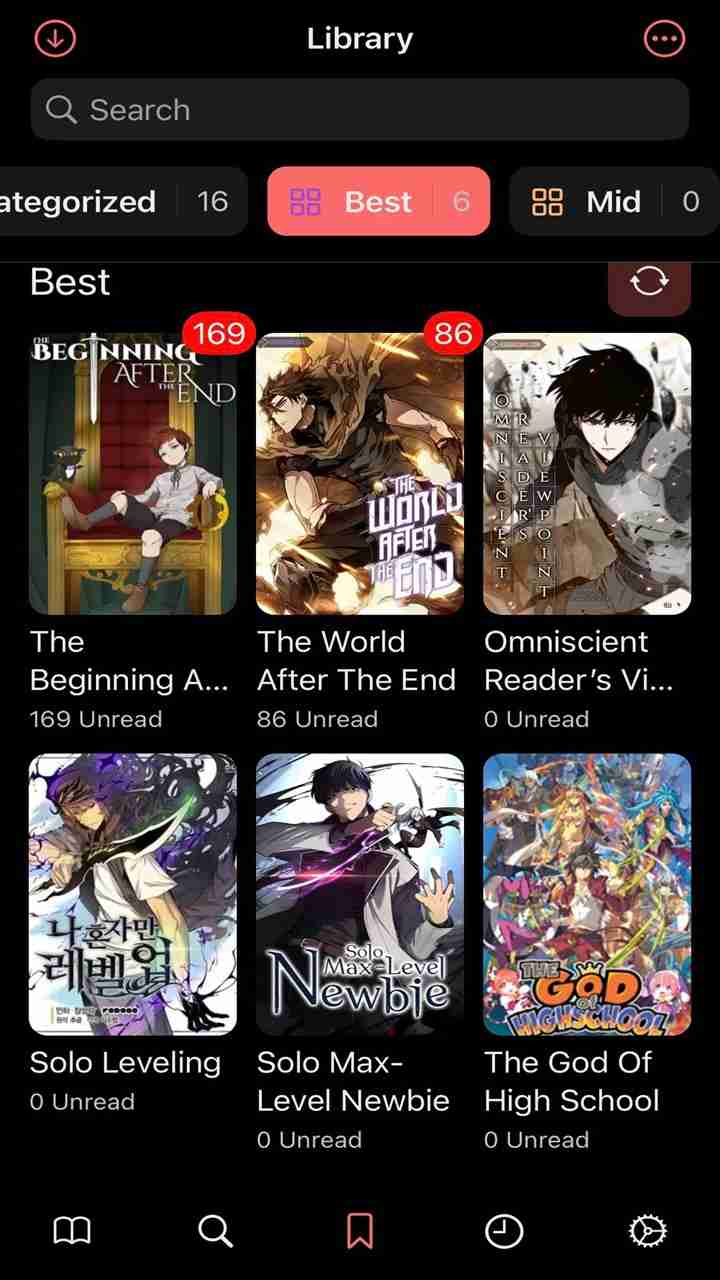Open The World After The End

coord(360,474)
